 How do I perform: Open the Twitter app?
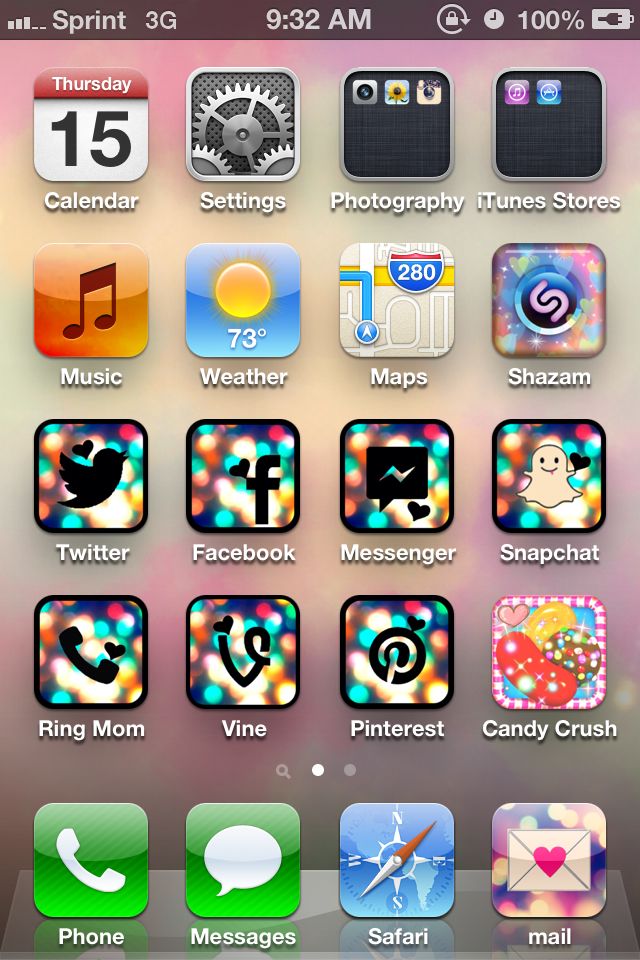point(91,476)
